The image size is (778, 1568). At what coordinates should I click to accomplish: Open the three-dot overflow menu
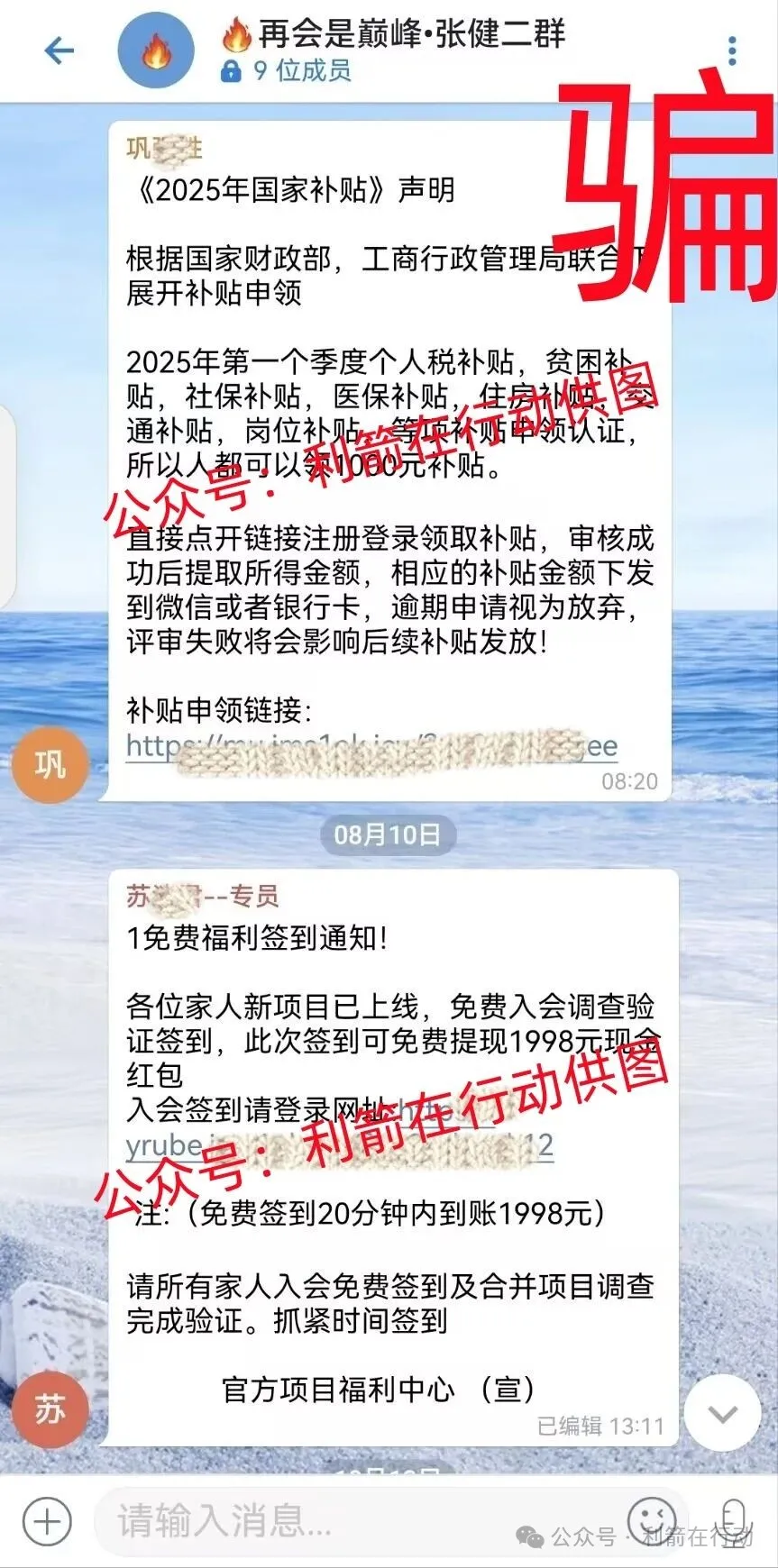pyautogui.click(x=732, y=51)
